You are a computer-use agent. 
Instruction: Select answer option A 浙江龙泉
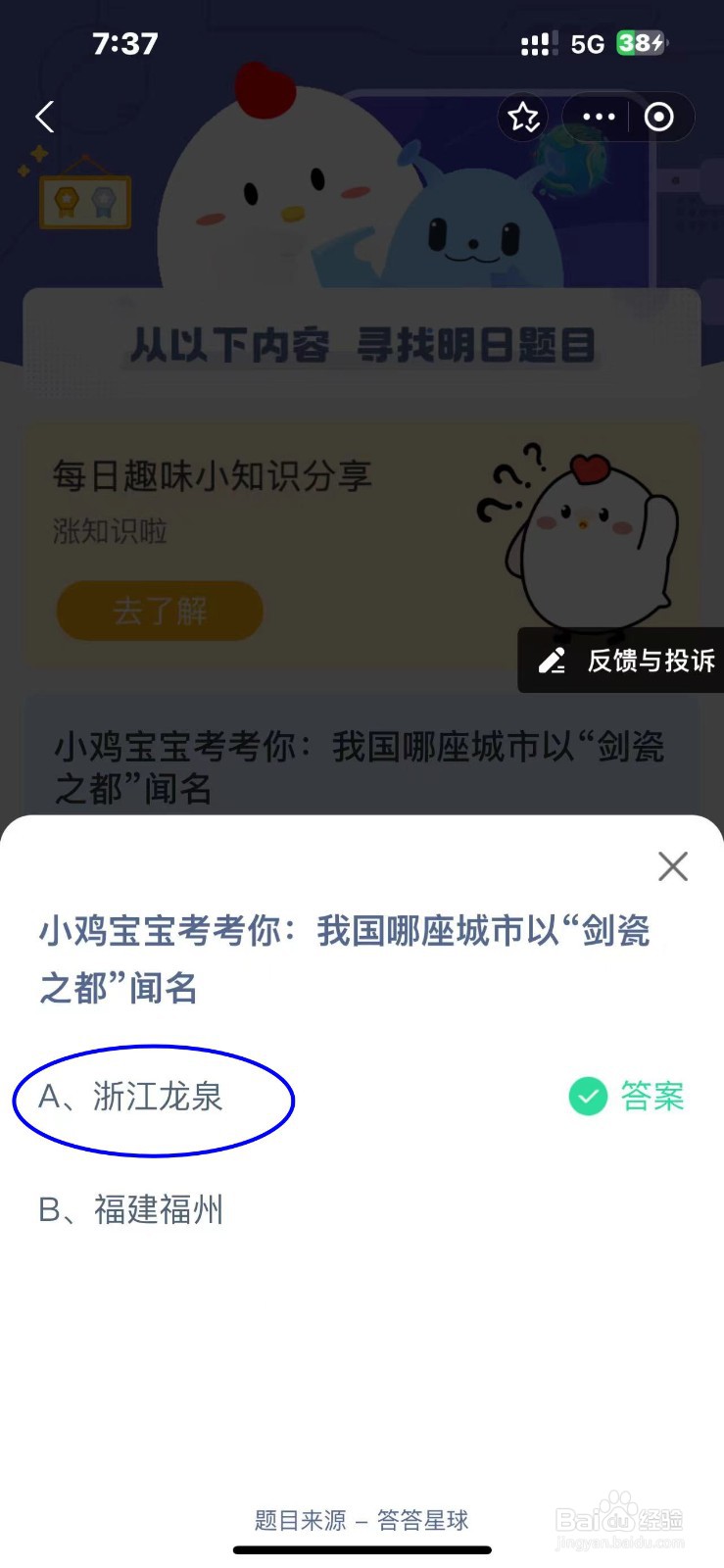click(x=132, y=1100)
